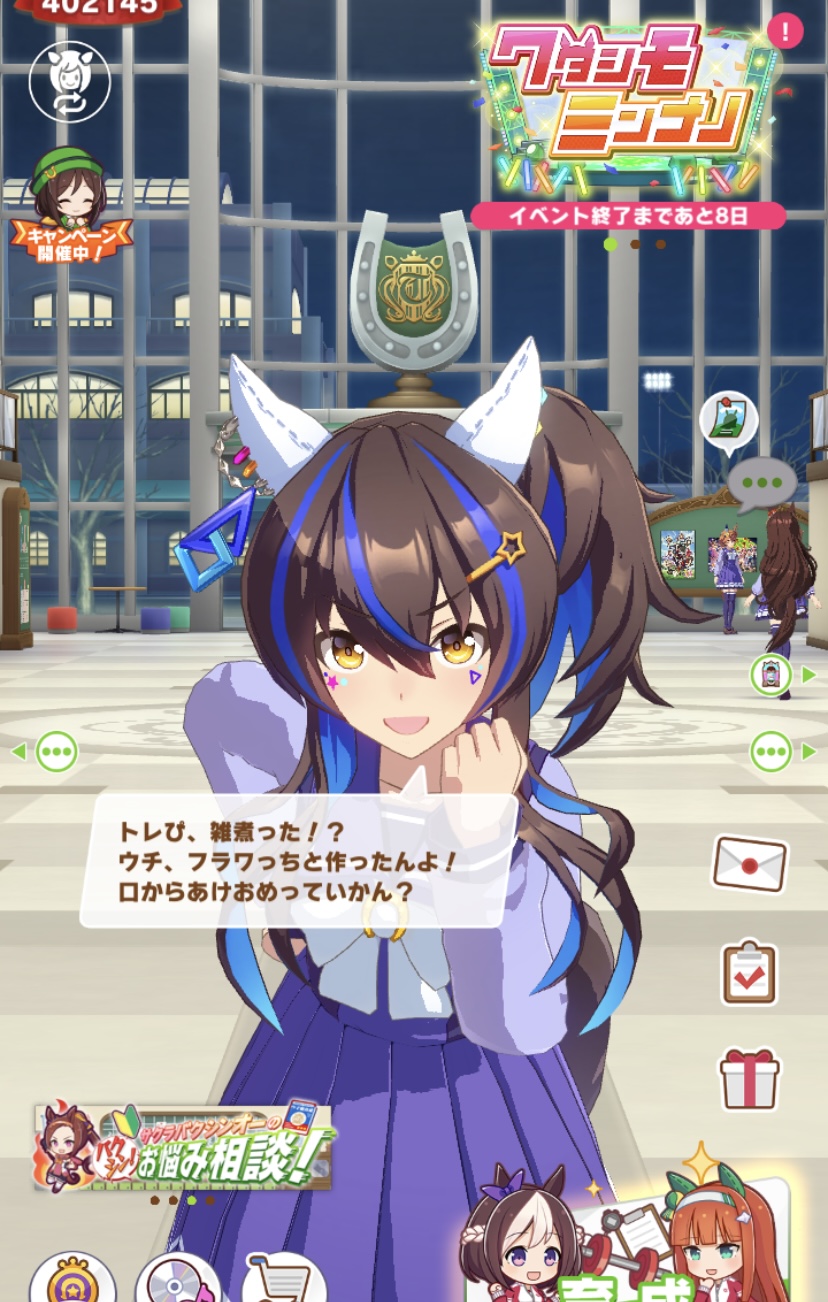
Task: Advance the character's dialogue text box
Action: click(298, 860)
